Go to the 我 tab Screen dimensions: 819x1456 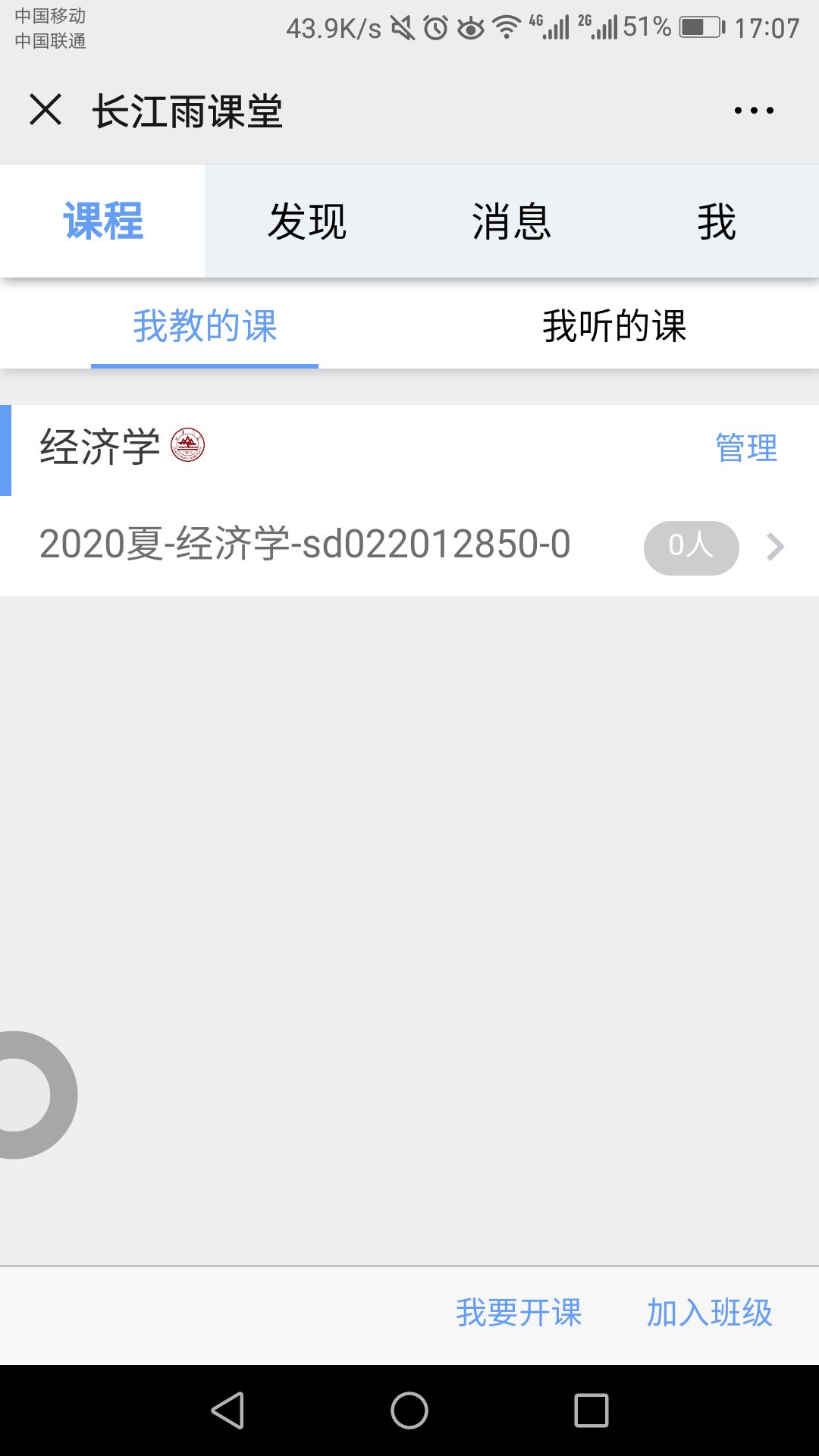pyautogui.click(x=717, y=221)
